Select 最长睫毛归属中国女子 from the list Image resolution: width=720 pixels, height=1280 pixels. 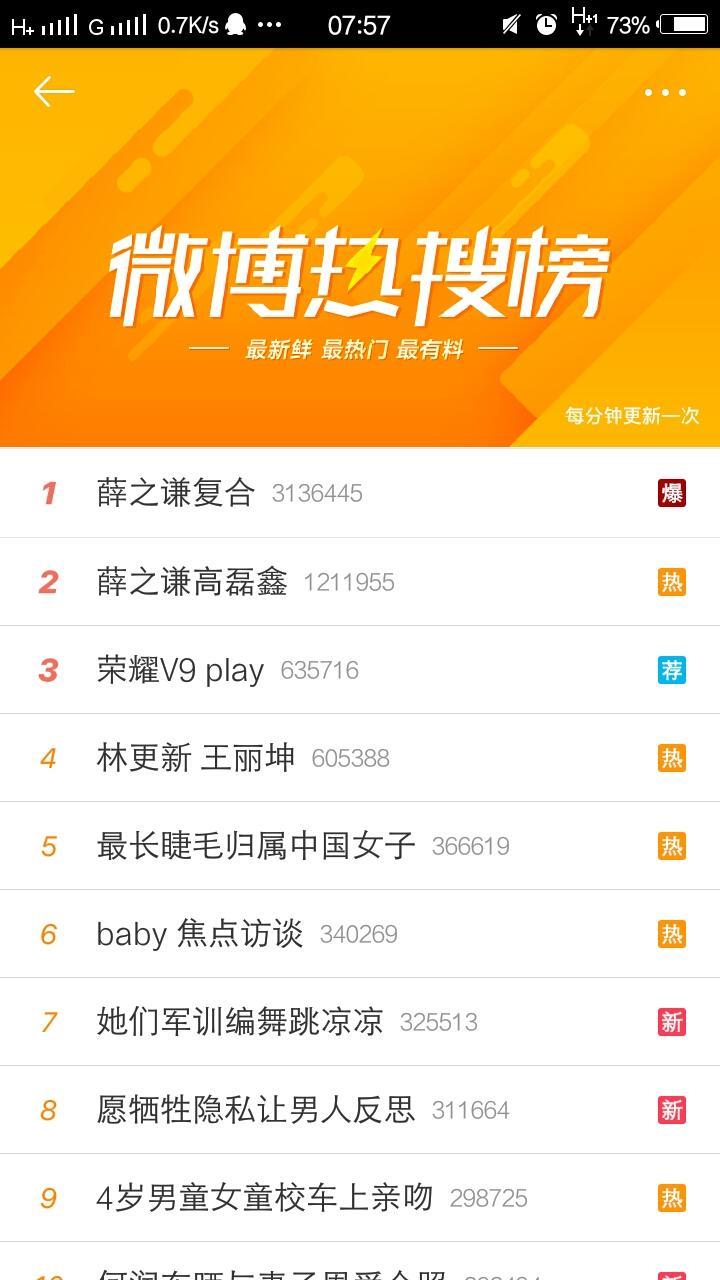pyautogui.click(x=256, y=846)
